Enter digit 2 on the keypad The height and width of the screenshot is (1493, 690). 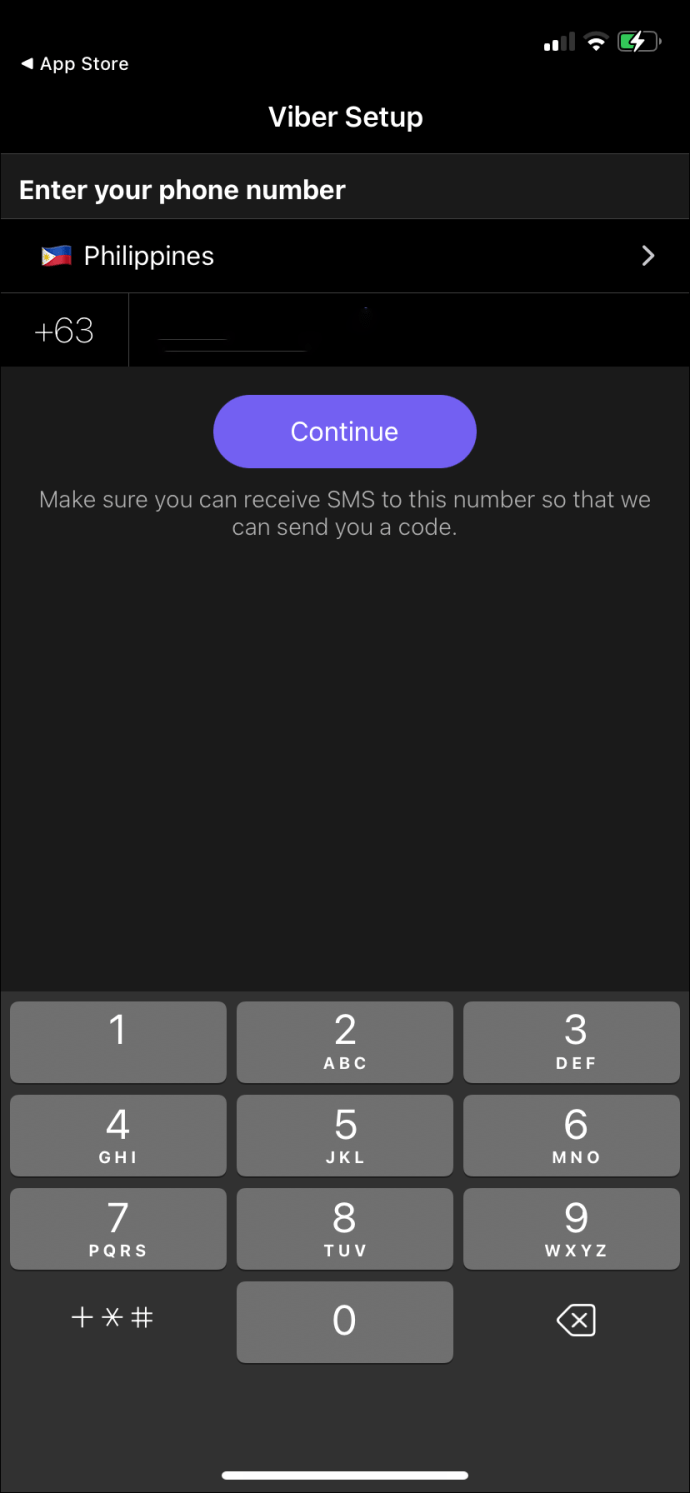point(345,1042)
